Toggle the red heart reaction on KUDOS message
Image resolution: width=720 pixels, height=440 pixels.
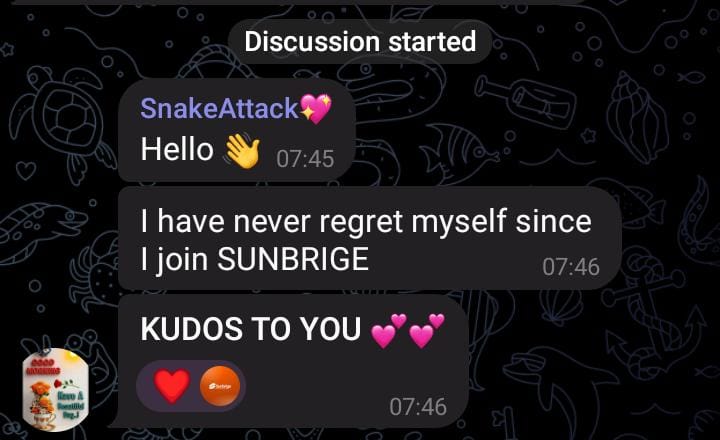pyautogui.click(x=172, y=386)
